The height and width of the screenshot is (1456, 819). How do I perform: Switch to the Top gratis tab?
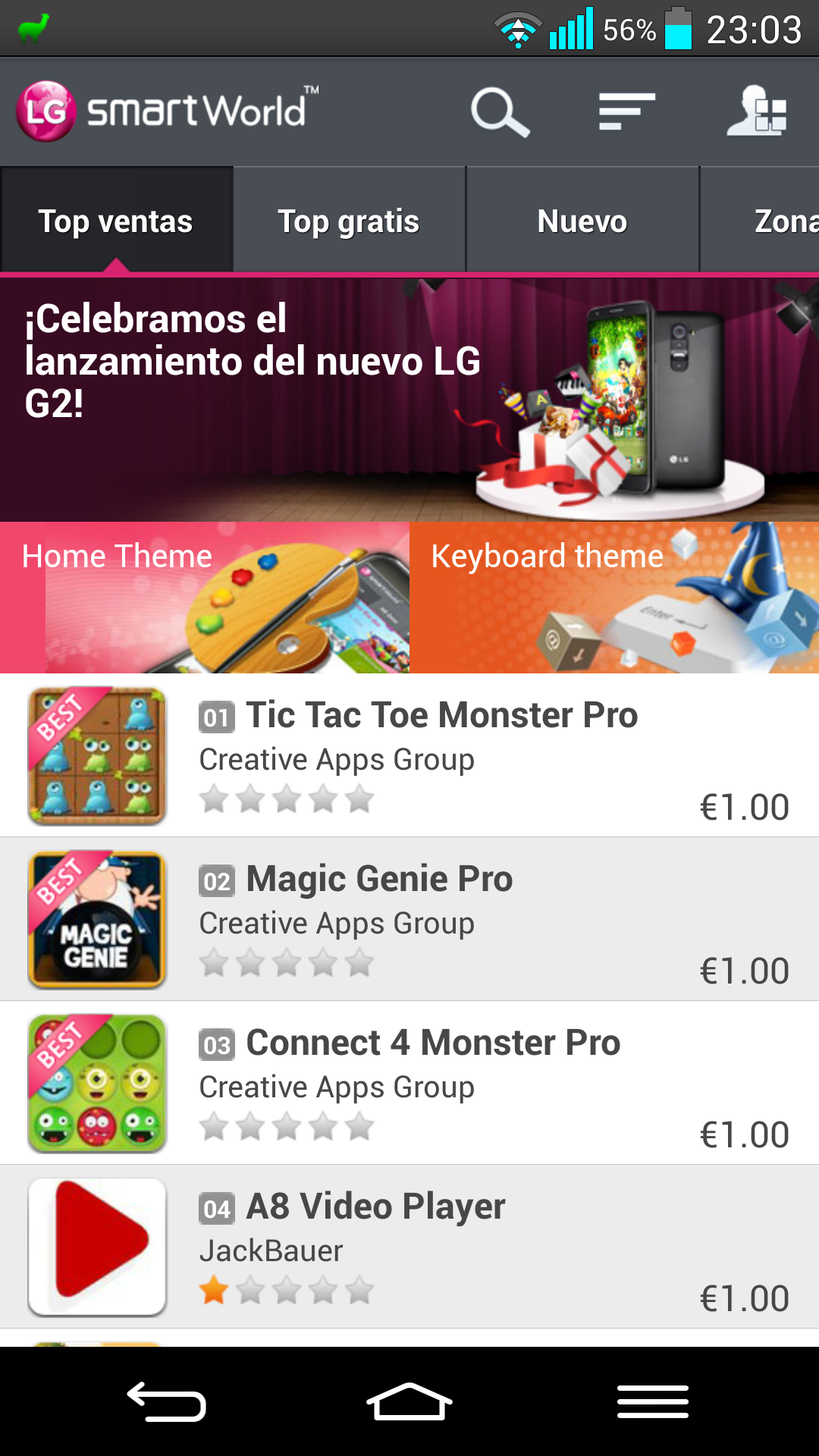[x=349, y=221]
